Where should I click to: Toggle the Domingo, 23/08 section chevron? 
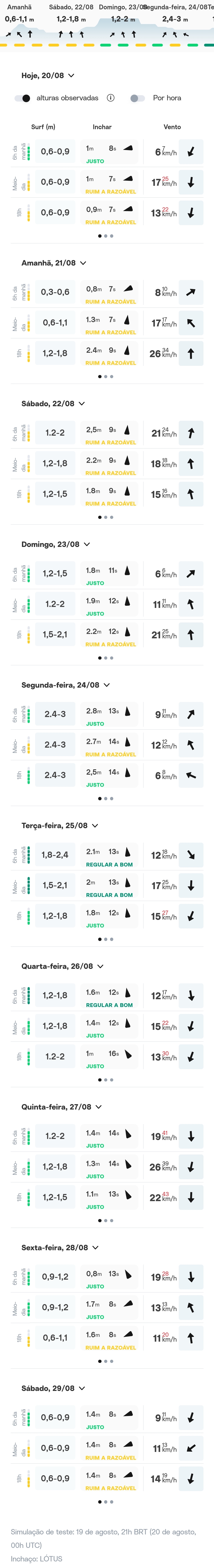[87, 544]
